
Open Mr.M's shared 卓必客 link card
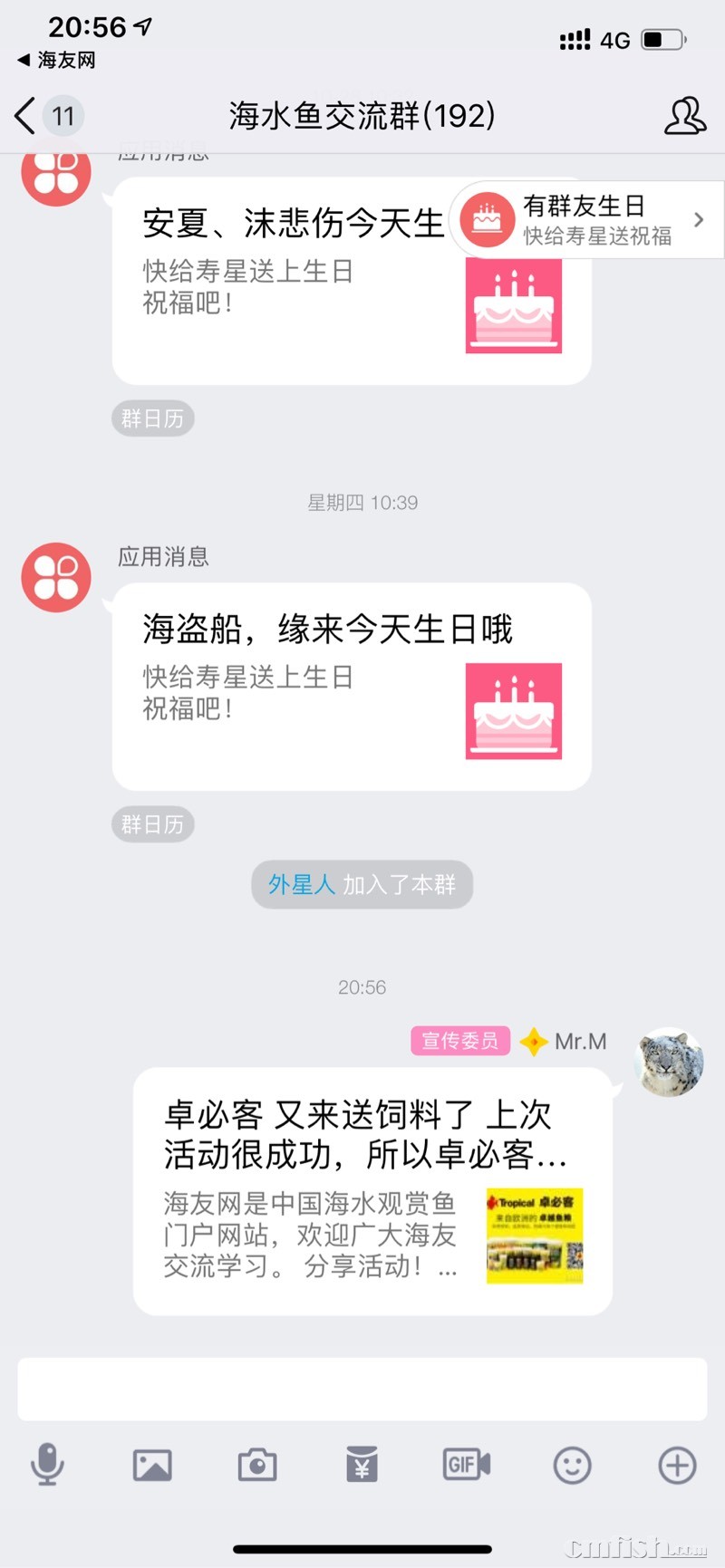(x=372, y=1191)
